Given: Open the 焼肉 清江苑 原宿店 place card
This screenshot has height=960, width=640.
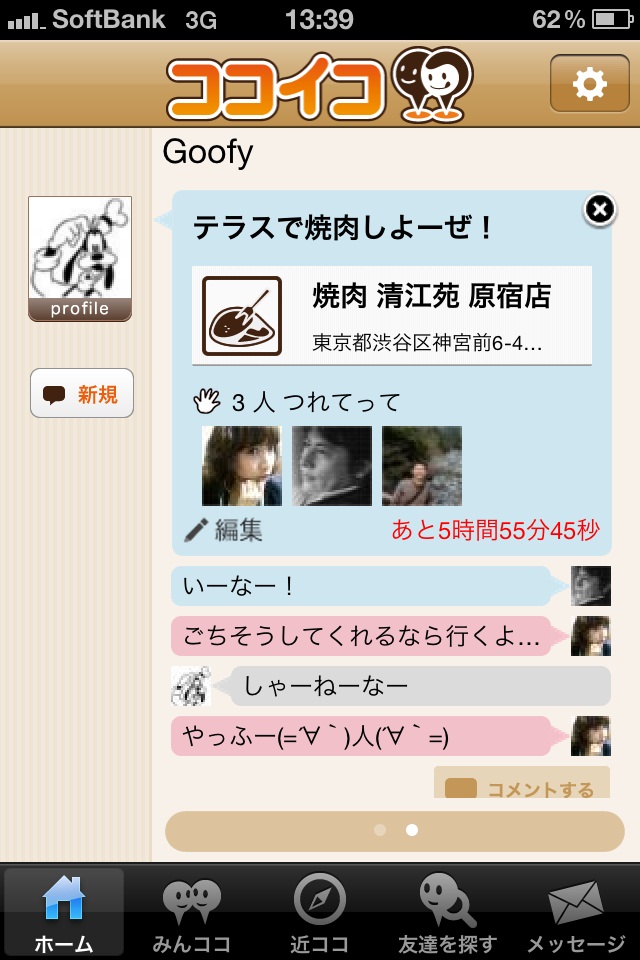Looking at the screenshot, I should tap(391, 315).
